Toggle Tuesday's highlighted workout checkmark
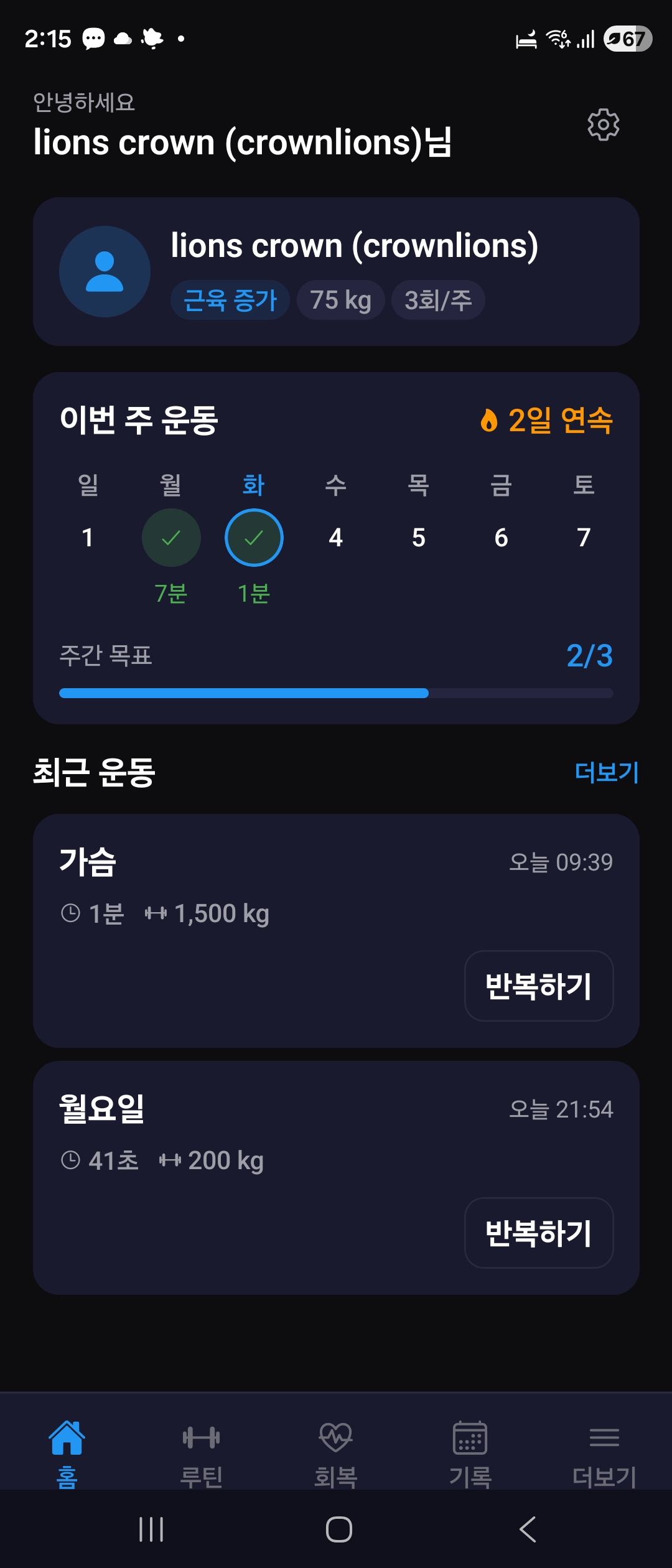672x1568 pixels. [x=253, y=538]
